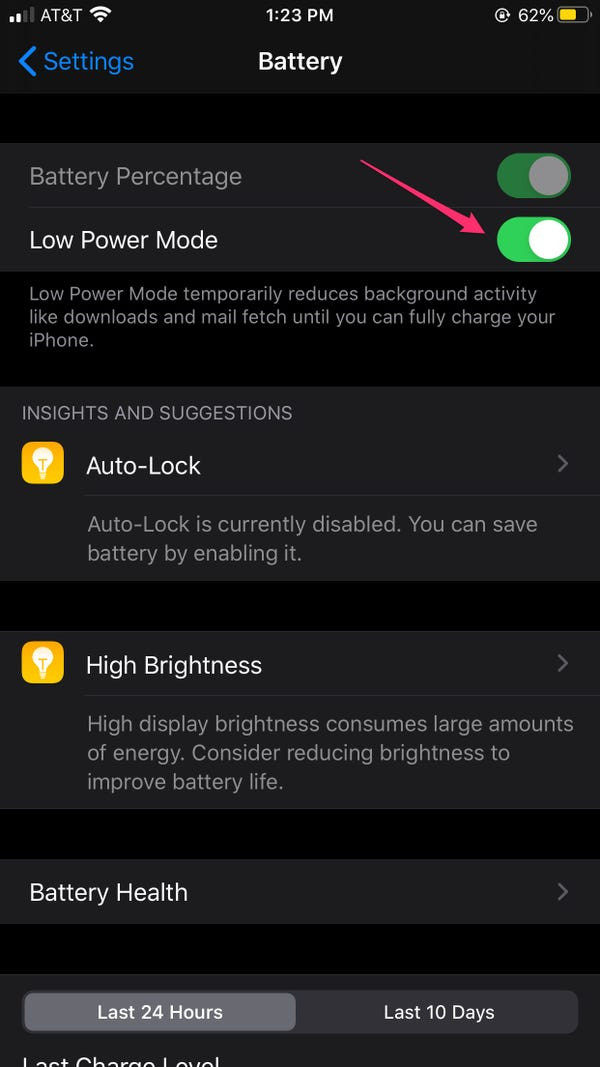The width and height of the screenshot is (600, 1067).
Task: Switch to Last 10 Days
Action: [x=438, y=1012]
